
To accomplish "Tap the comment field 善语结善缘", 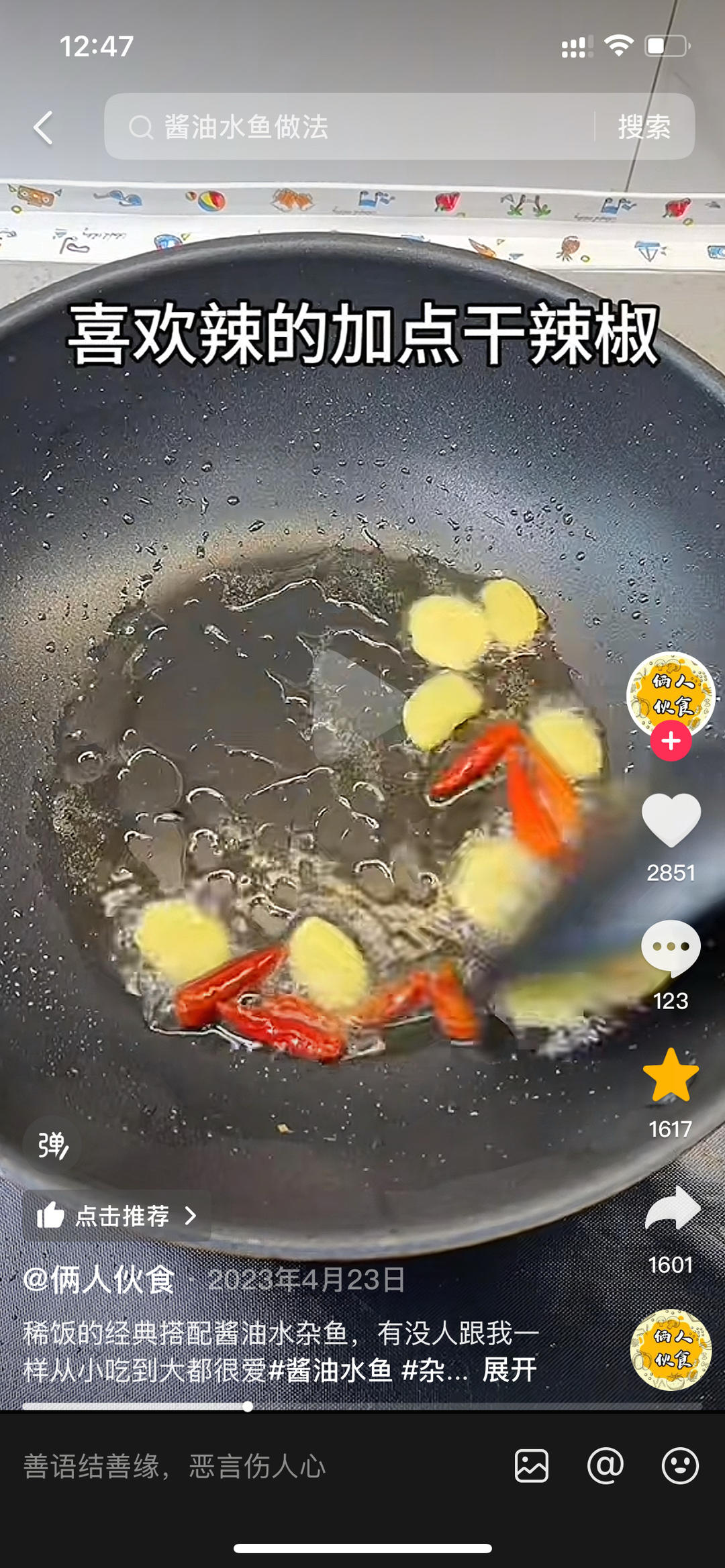I will click(255, 1466).
